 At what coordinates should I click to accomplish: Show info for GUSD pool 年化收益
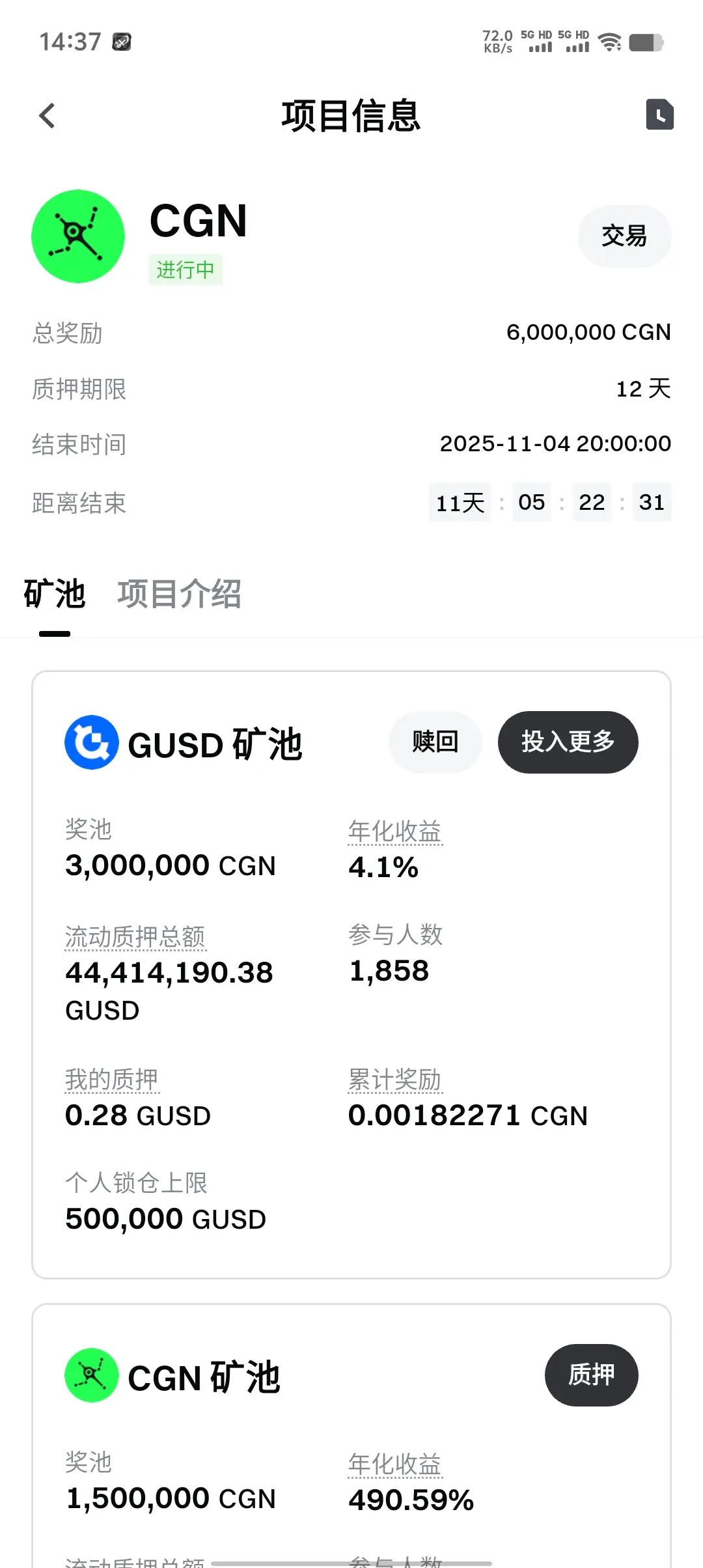point(394,832)
